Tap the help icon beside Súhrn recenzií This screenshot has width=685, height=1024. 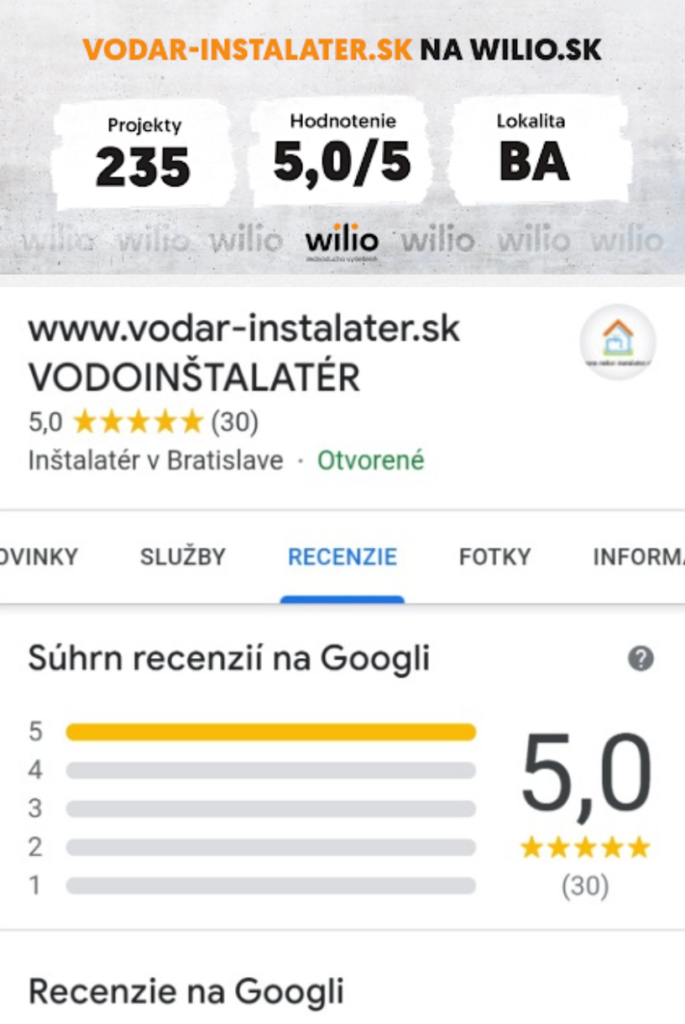641,659
